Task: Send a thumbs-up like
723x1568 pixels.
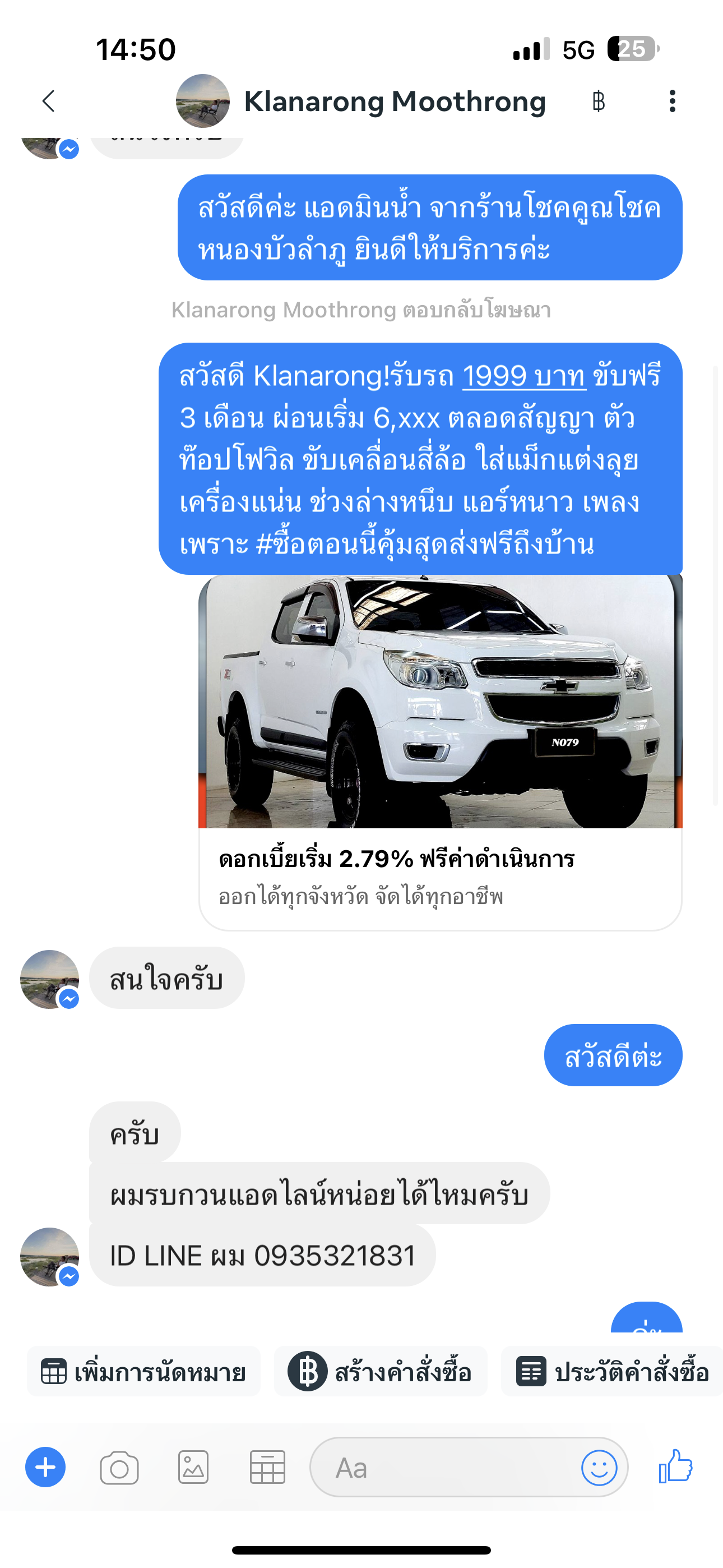Action: [675, 1466]
